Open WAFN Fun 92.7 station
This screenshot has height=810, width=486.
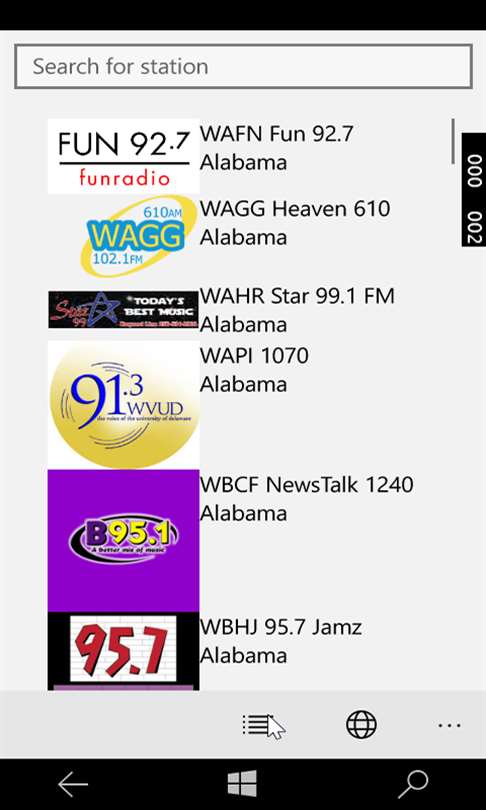[x=249, y=157]
